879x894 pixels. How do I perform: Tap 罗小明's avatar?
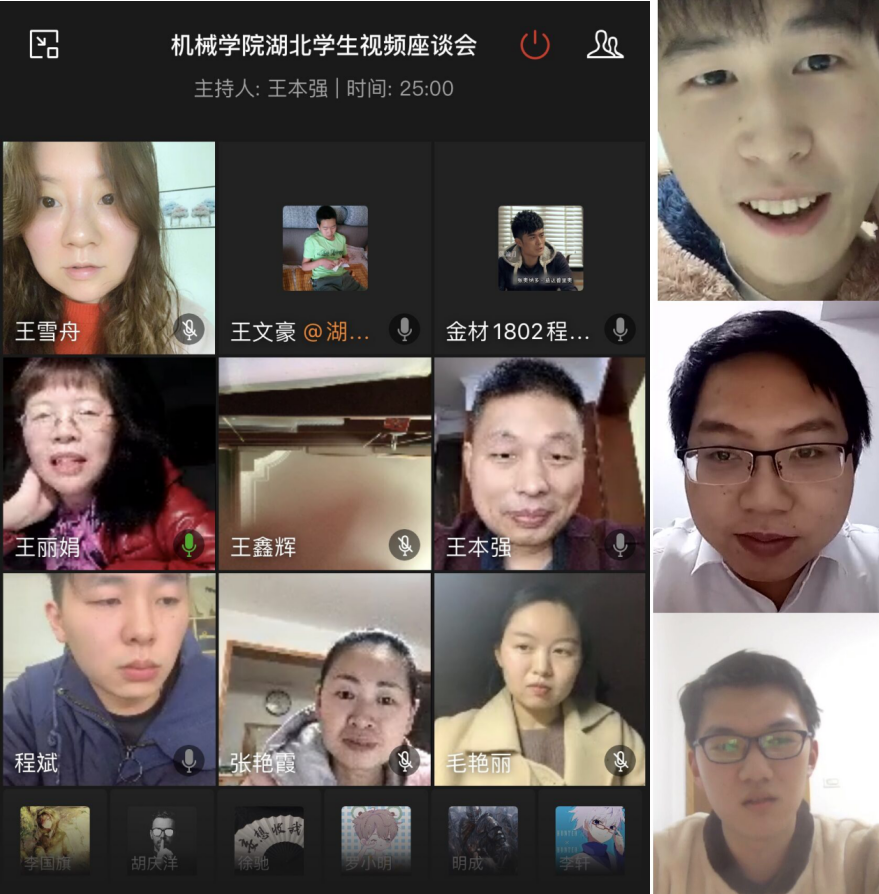376,838
